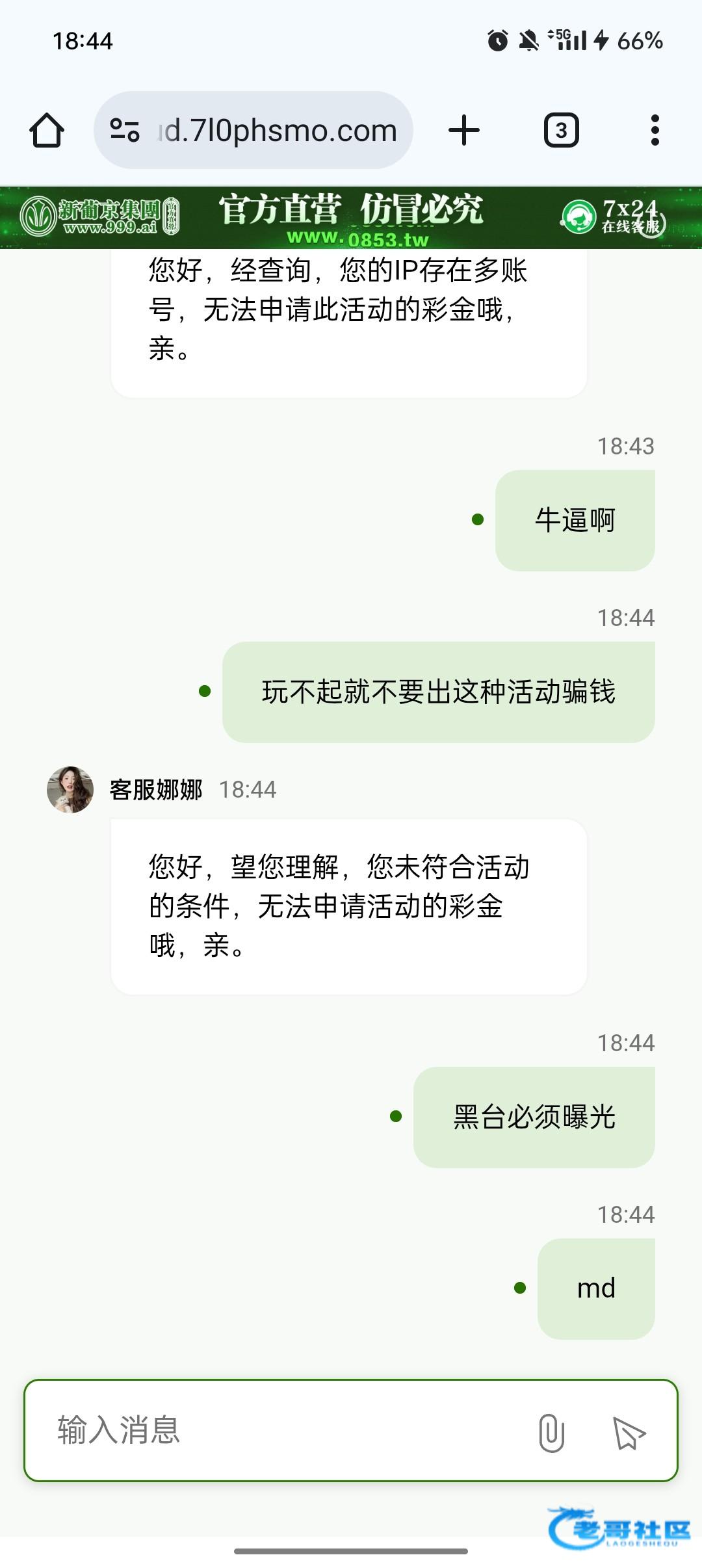Send the message with the arrow icon
702x1568 pixels.
click(x=629, y=1432)
